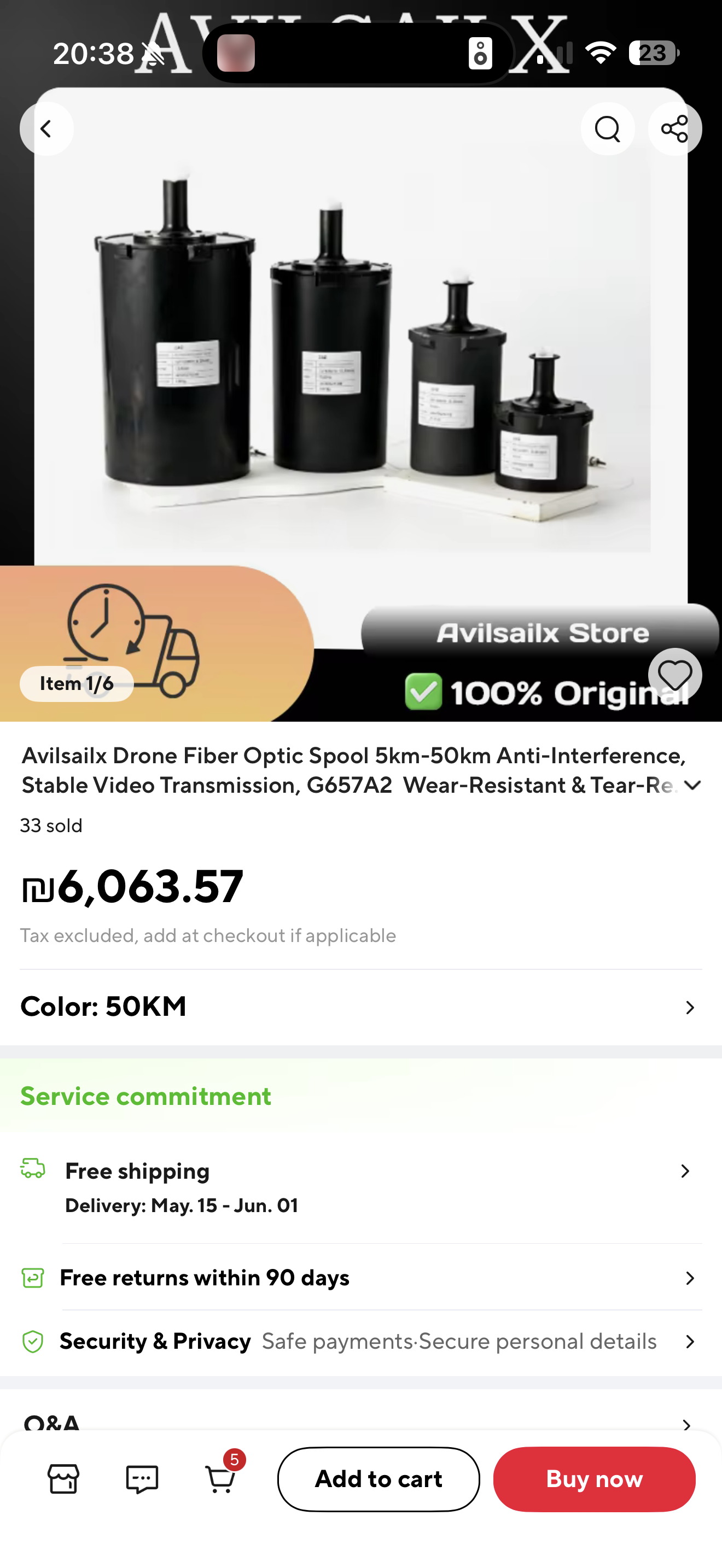Open the Color: 50KM options
The image size is (722, 1568).
(361, 1007)
